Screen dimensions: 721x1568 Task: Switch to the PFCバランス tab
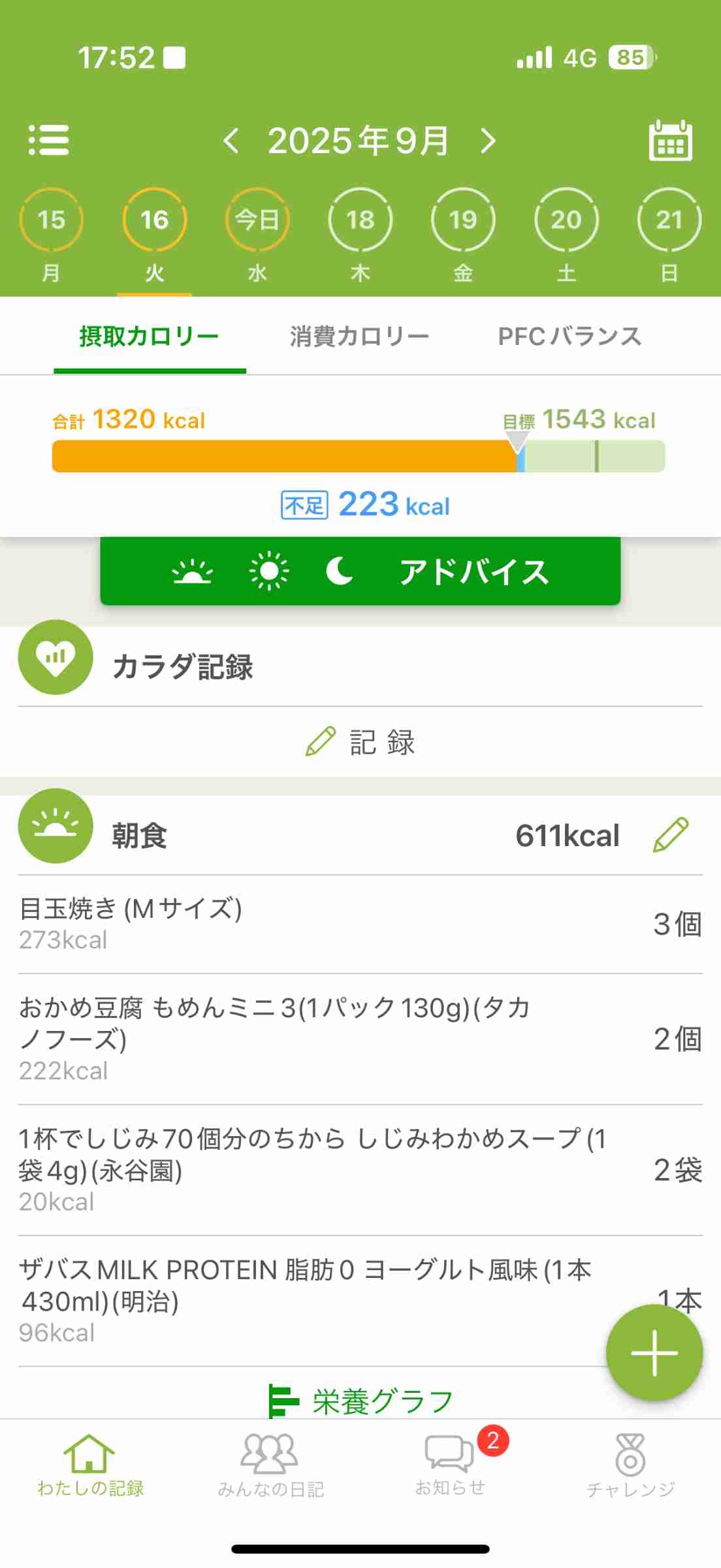569,336
